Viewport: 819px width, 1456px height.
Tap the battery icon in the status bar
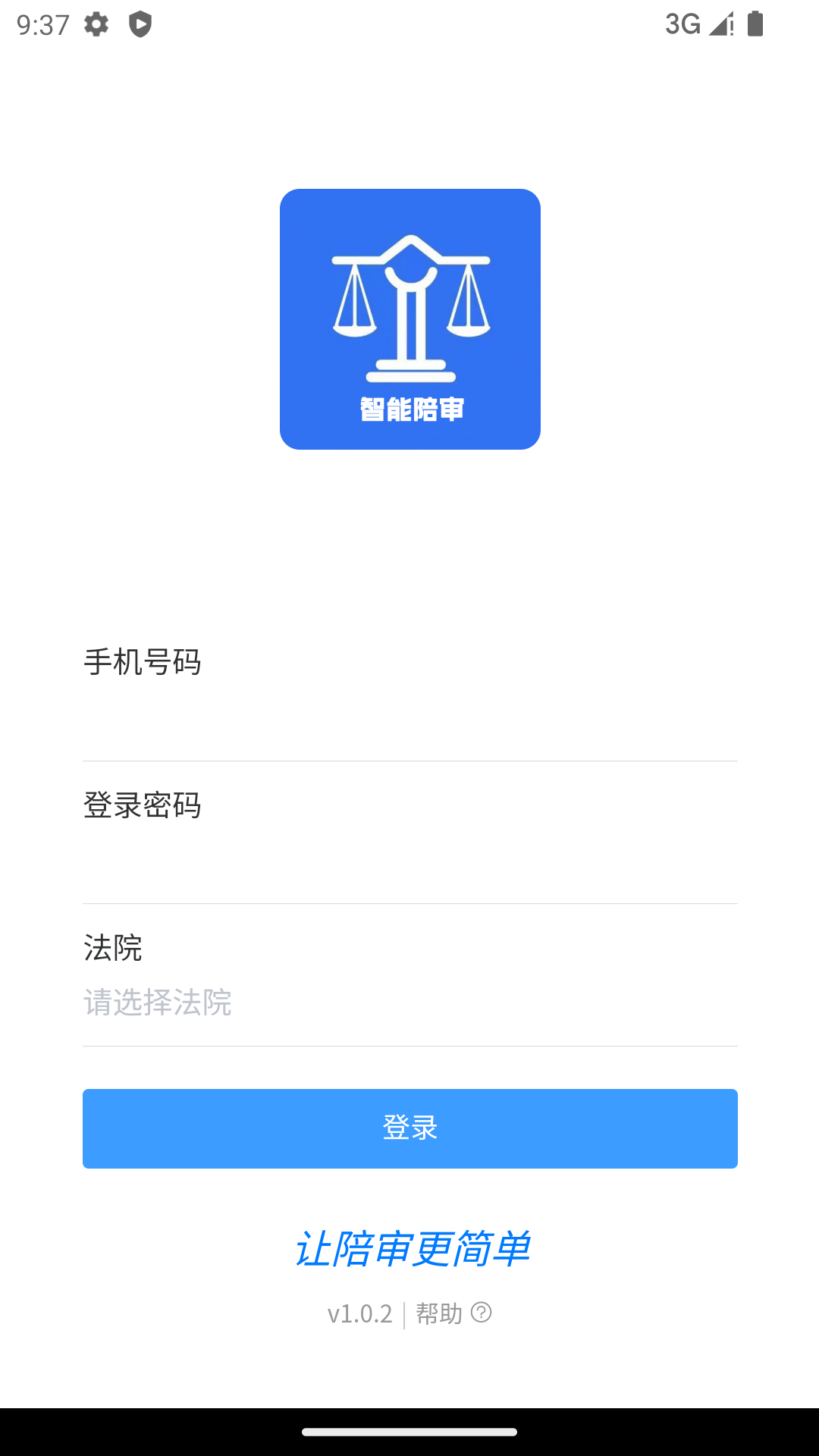pos(755,25)
